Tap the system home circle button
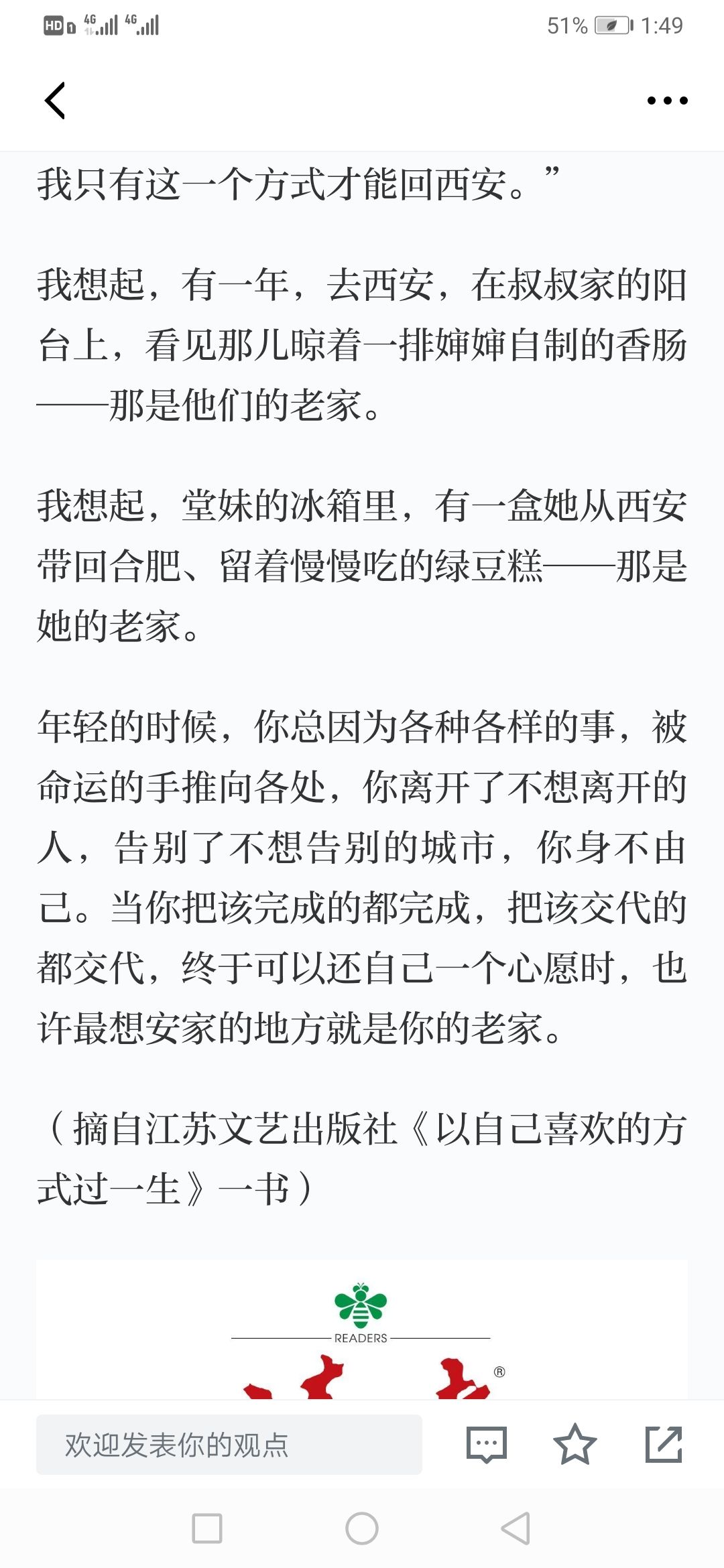Screen dimensions: 724x1568 362,1528
